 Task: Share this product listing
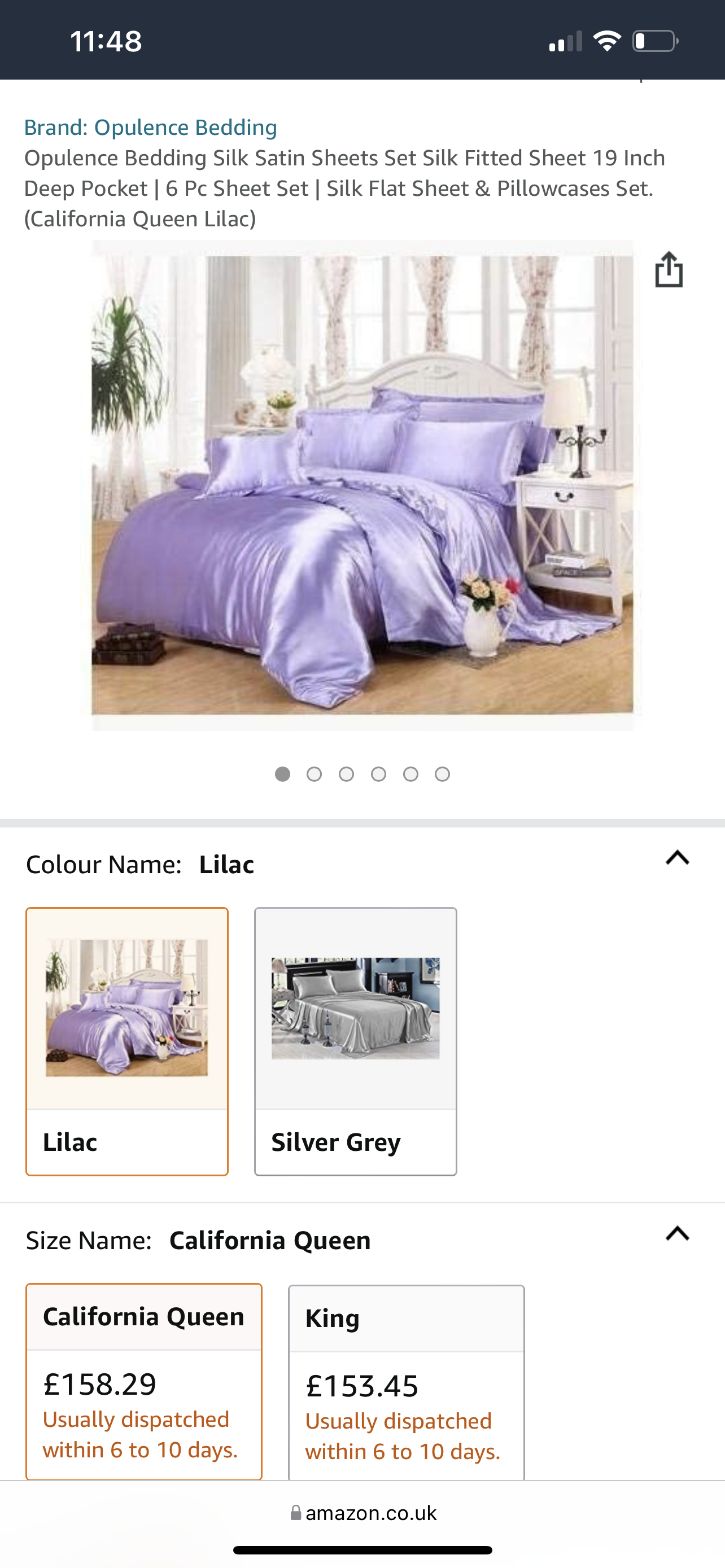(x=669, y=270)
